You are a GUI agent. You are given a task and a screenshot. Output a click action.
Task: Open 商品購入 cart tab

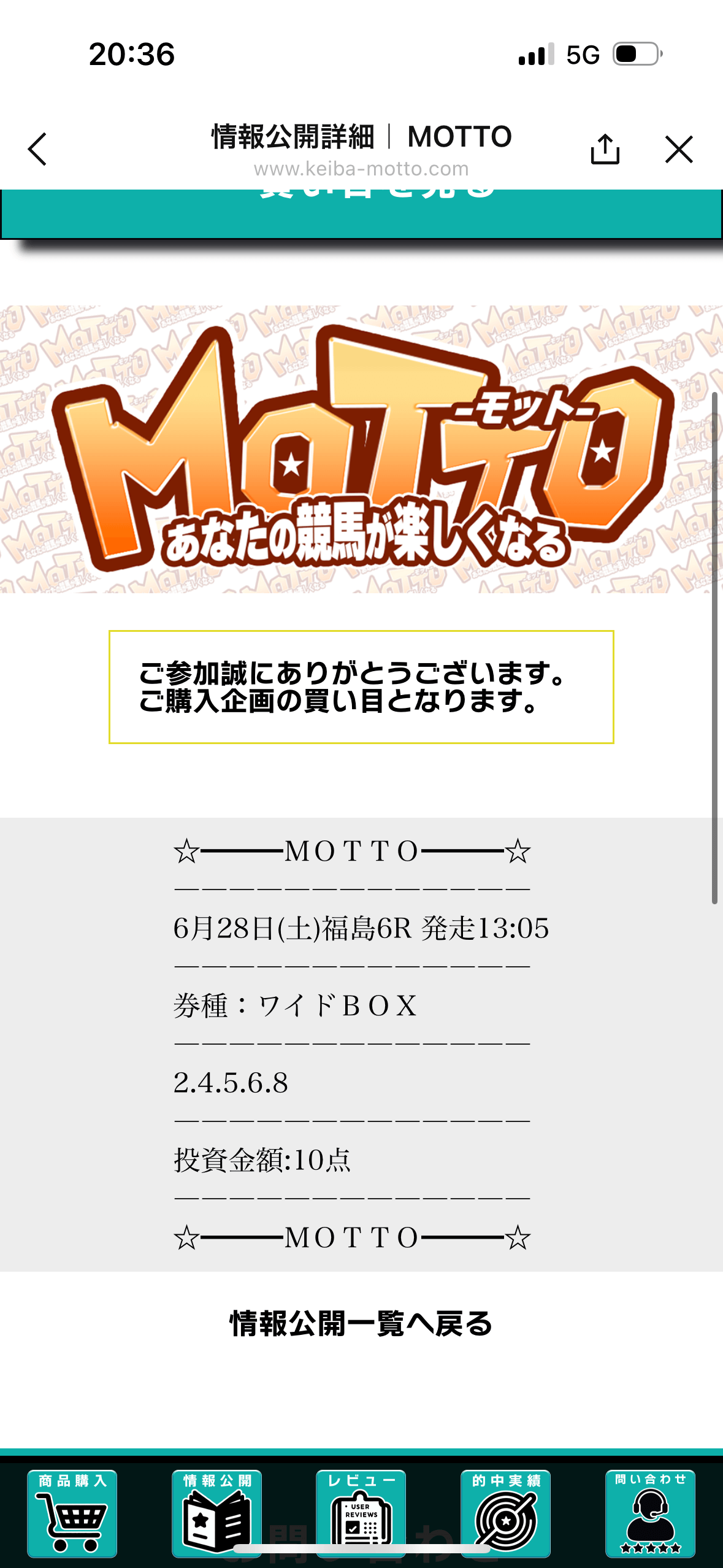click(72, 1513)
